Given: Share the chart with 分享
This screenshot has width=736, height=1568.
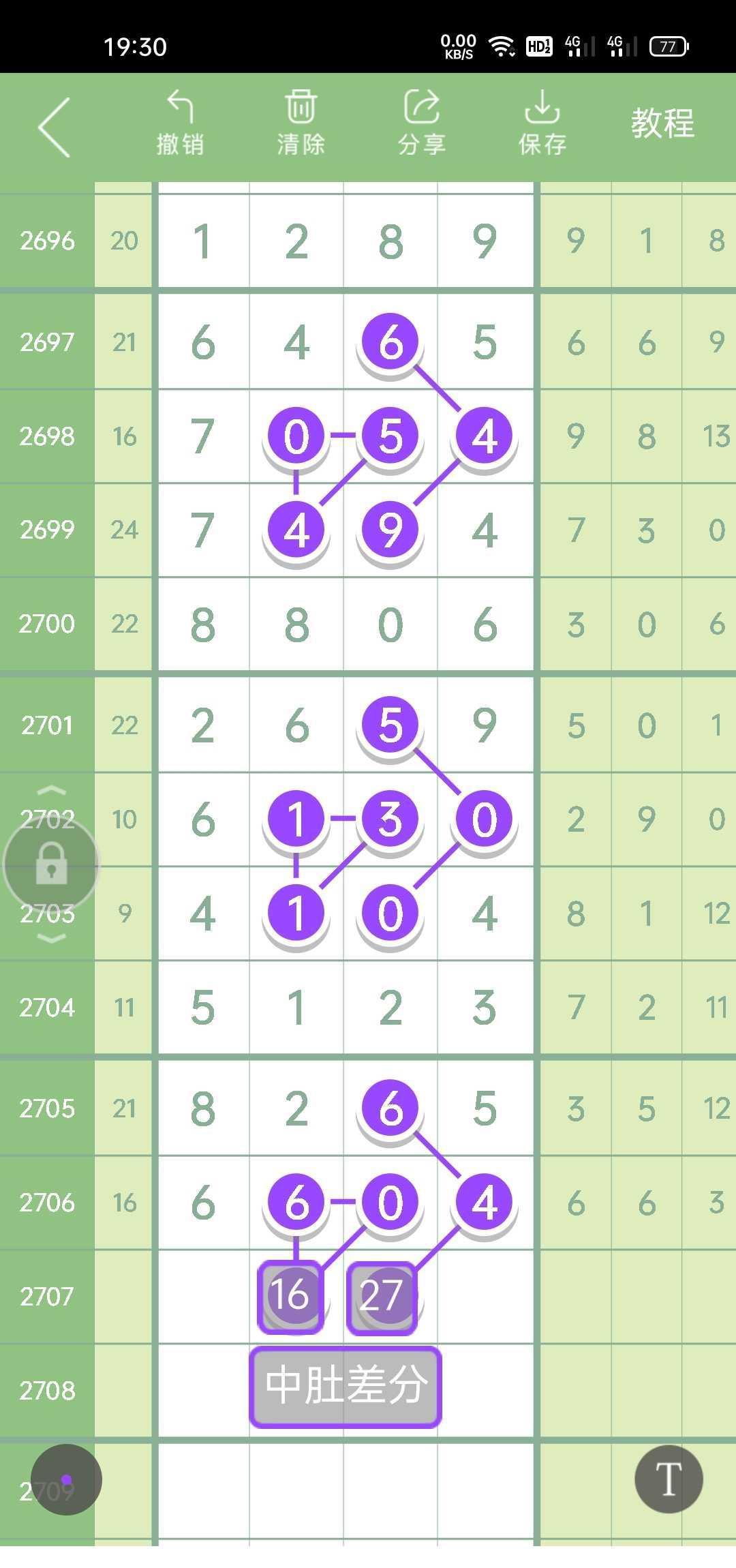Looking at the screenshot, I should (422, 123).
